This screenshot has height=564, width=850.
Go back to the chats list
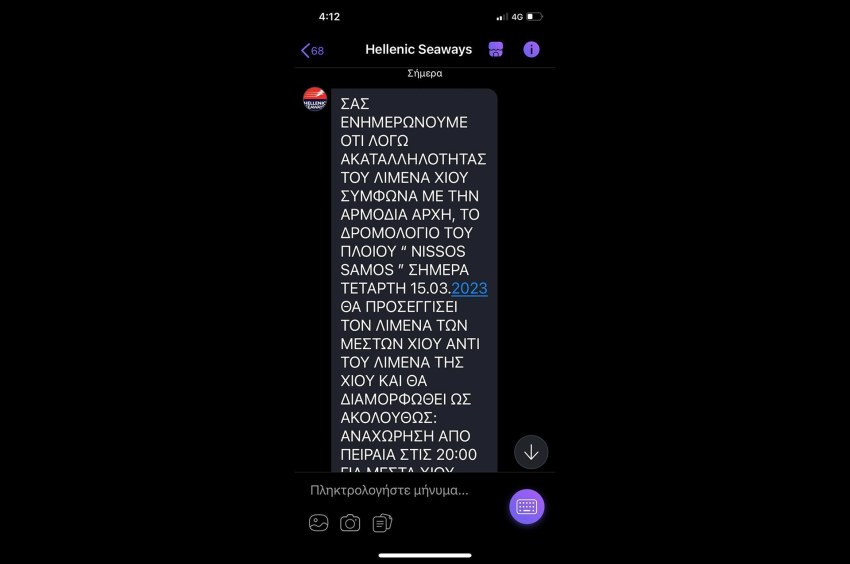point(311,50)
